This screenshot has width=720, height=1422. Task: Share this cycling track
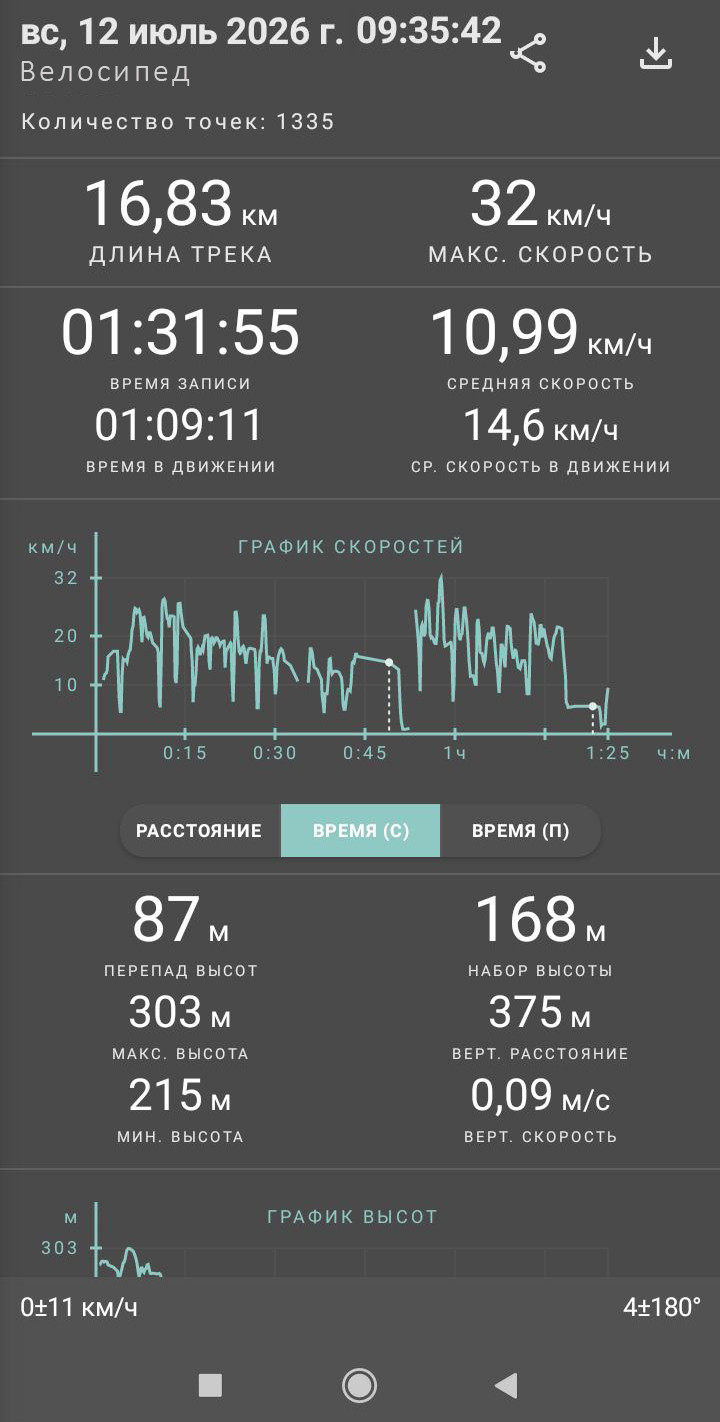[528, 54]
